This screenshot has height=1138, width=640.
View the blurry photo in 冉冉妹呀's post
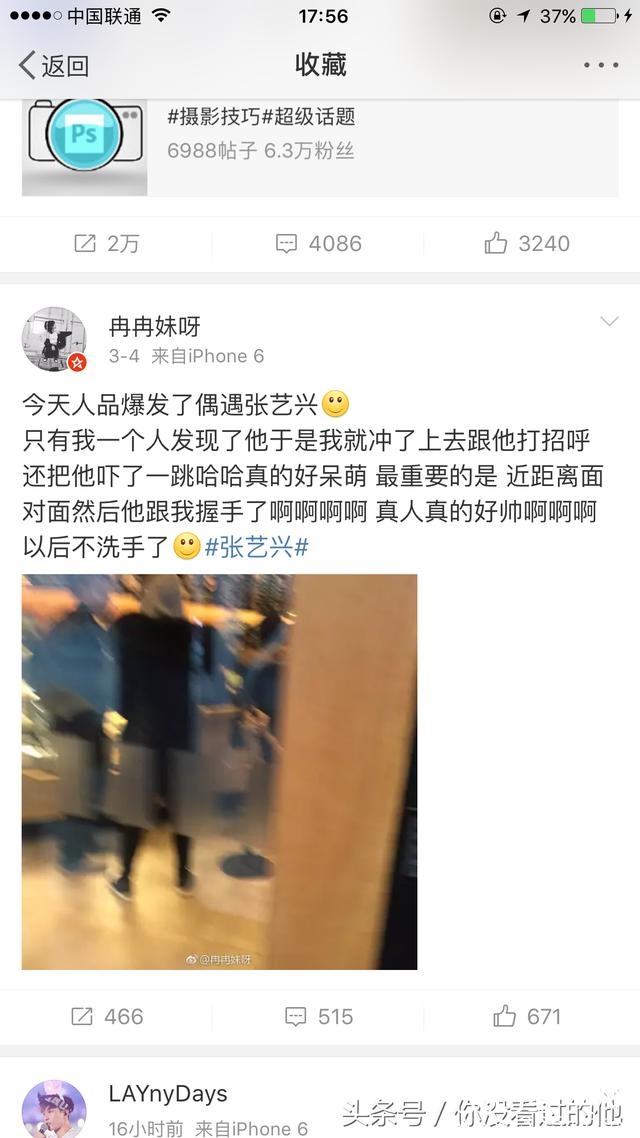pyautogui.click(x=219, y=771)
